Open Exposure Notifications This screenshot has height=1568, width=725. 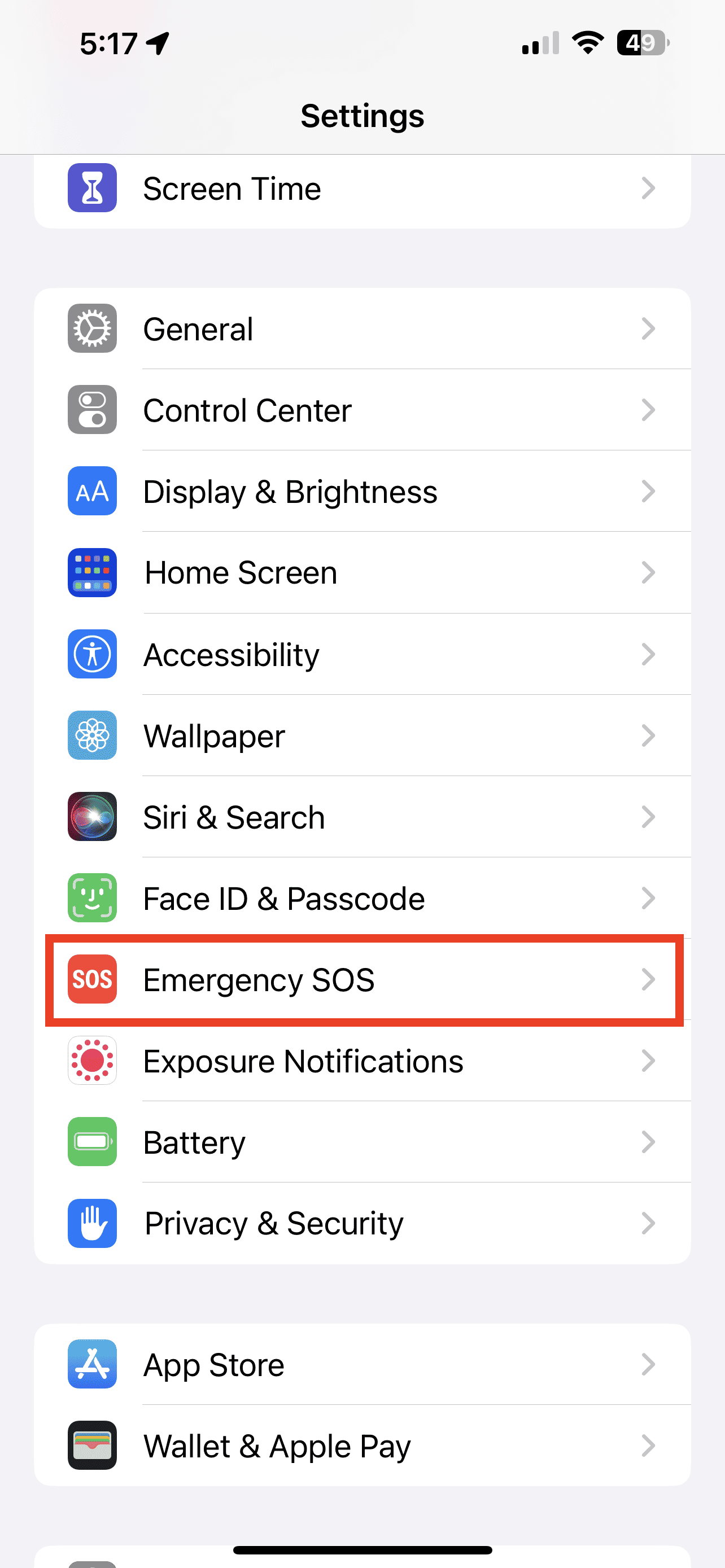pos(362,1061)
